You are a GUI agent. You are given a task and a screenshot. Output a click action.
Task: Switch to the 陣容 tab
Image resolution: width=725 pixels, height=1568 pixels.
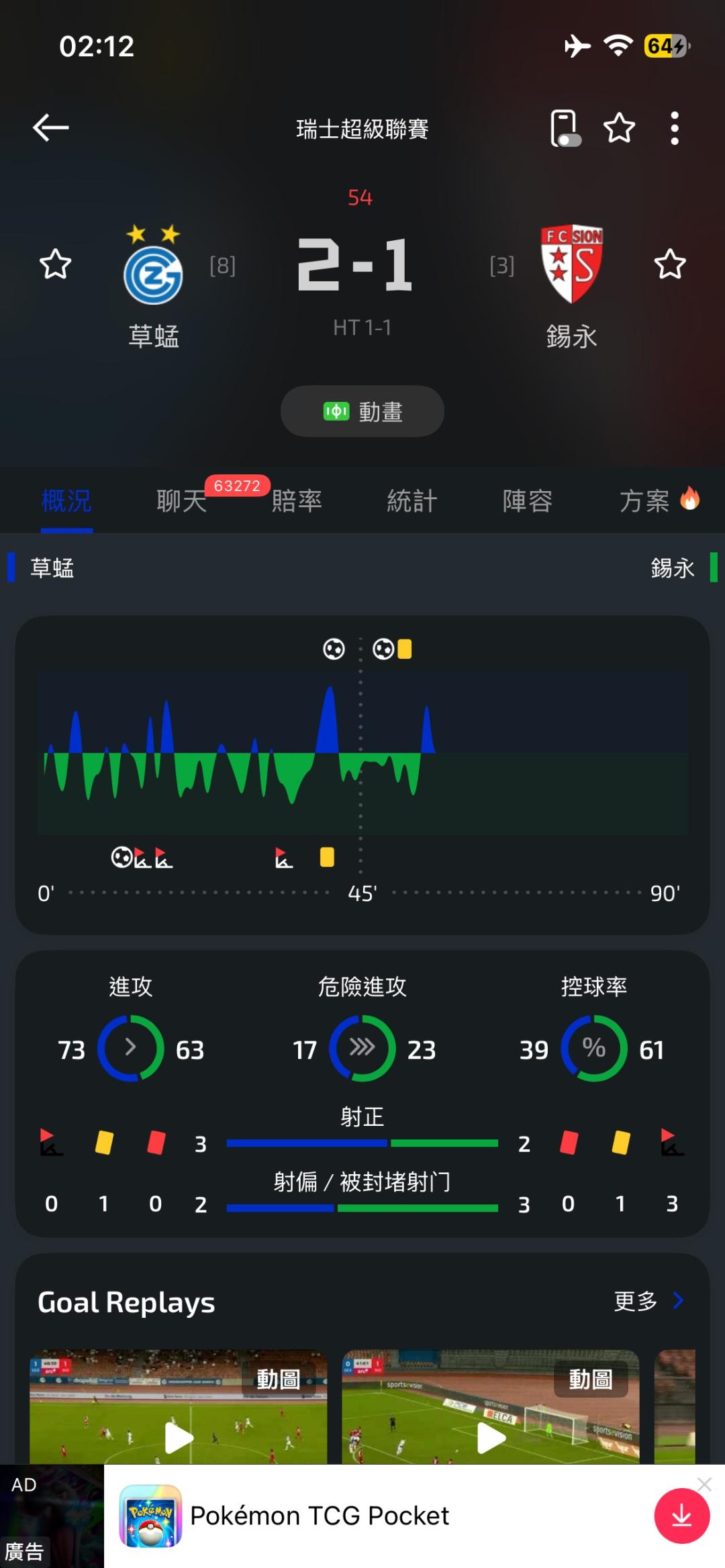528,501
